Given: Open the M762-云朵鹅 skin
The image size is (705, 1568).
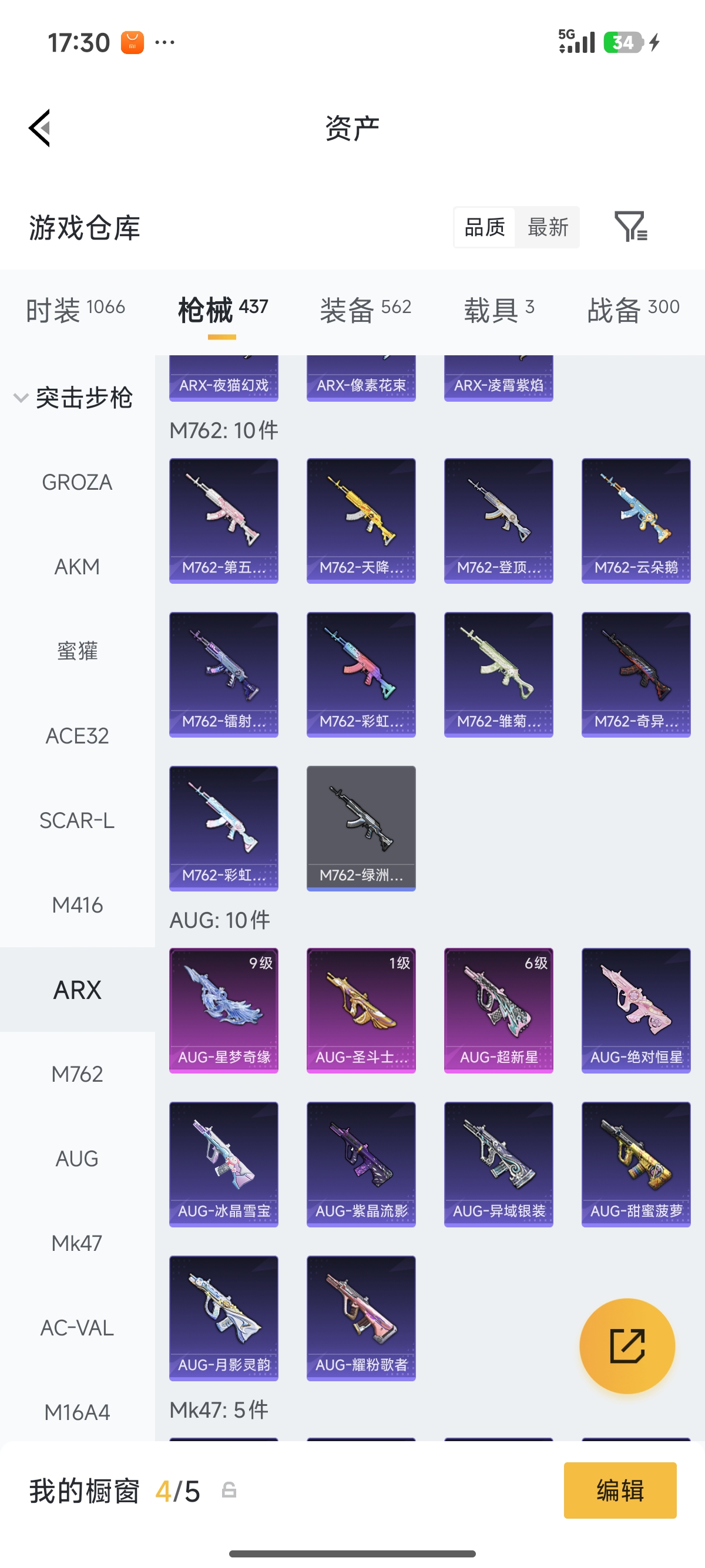Looking at the screenshot, I should pyautogui.click(x=636, y=520).
